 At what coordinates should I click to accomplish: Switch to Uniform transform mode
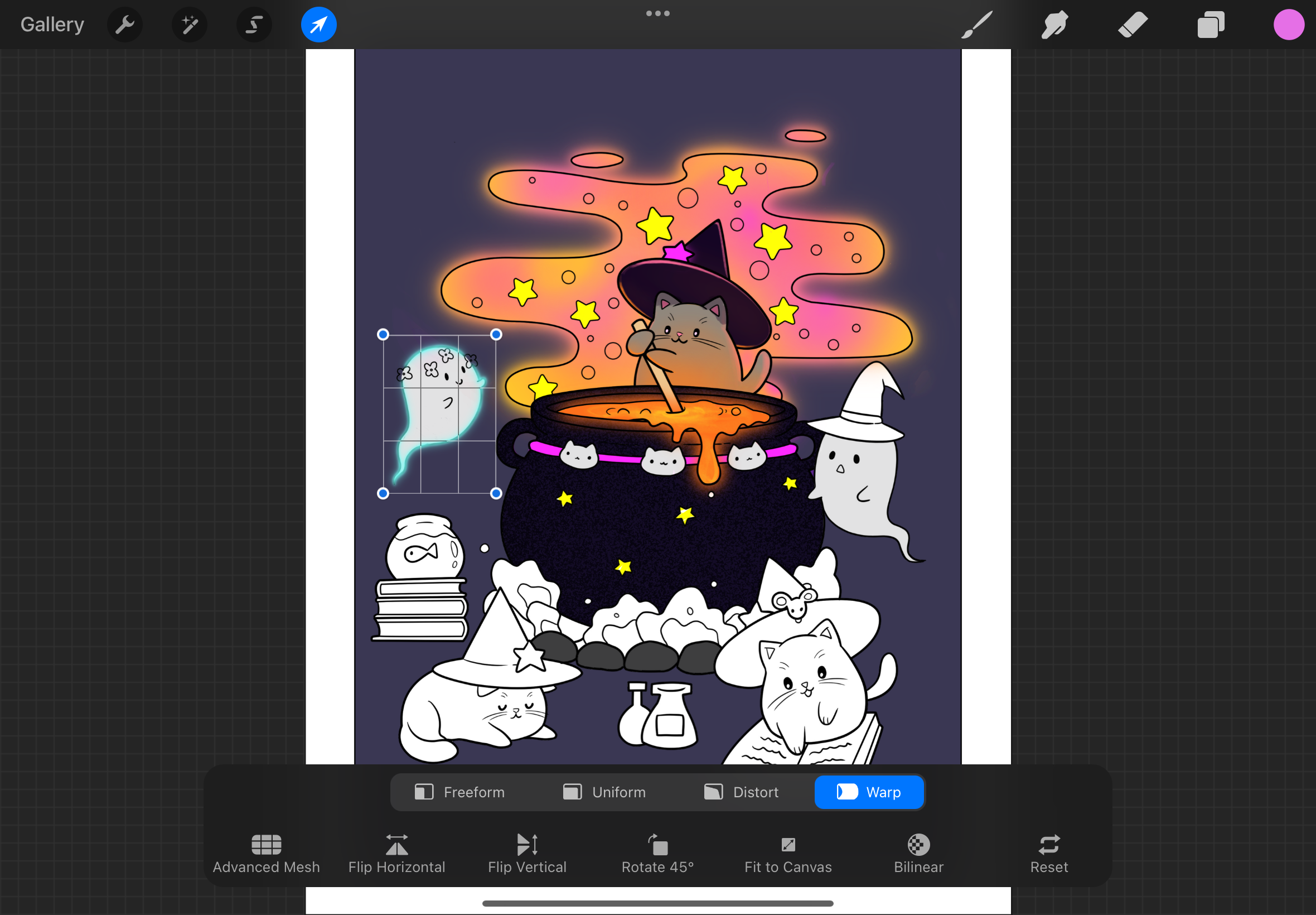click(x=604, y=792)
